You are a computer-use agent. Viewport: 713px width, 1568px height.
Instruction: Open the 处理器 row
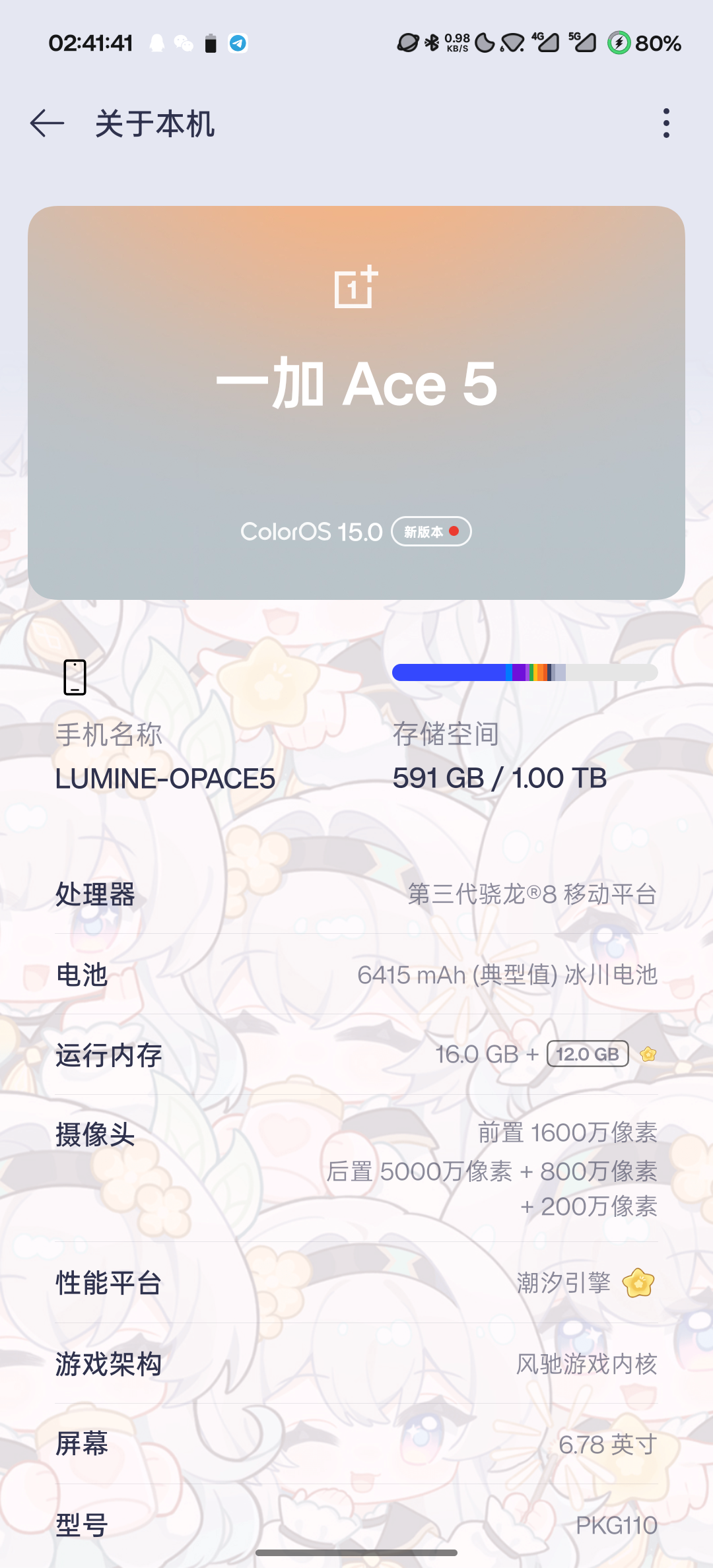pos(356,894)
